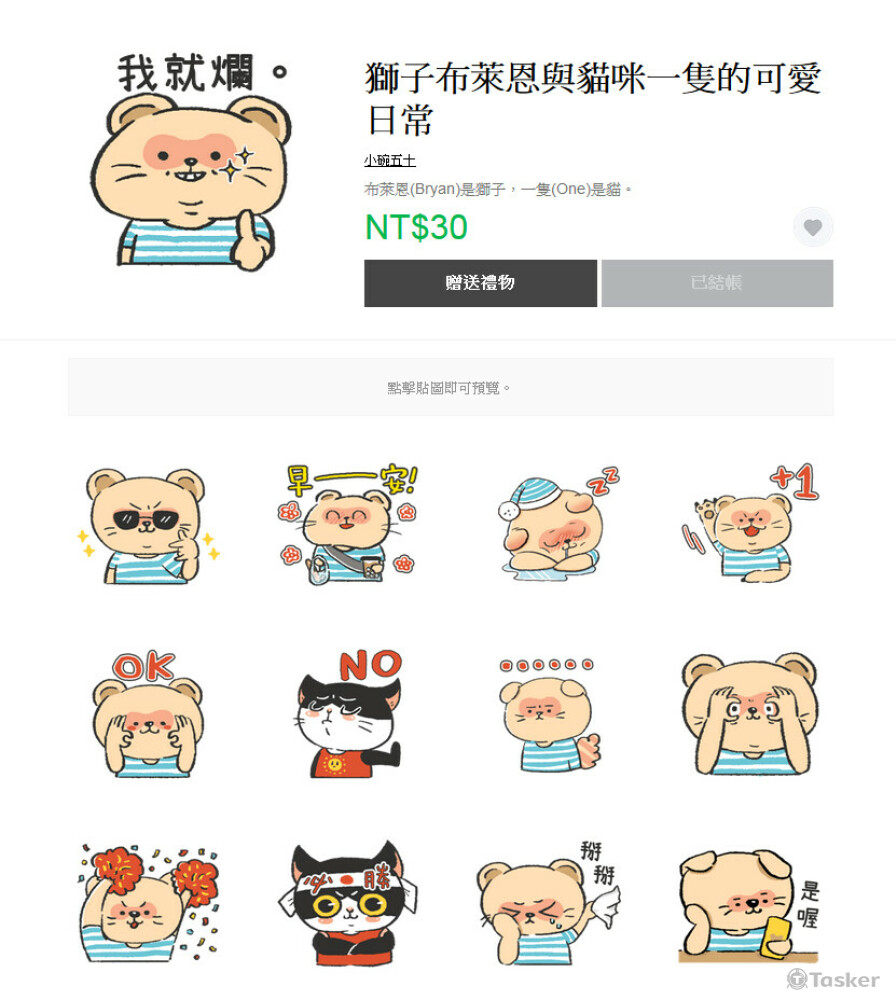This screenshot has height=1000, width=896.
Task: Tap the main 我就爛 sticker preview image
Action: [190, 165]
